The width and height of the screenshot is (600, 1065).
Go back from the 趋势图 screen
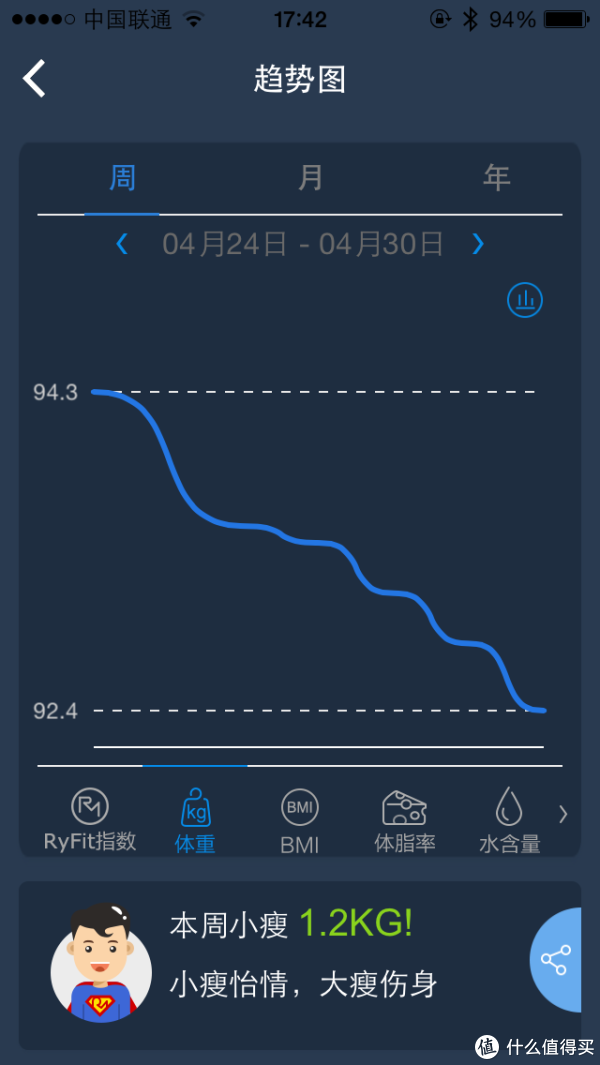pyautogui.click(x=34, y=78)
